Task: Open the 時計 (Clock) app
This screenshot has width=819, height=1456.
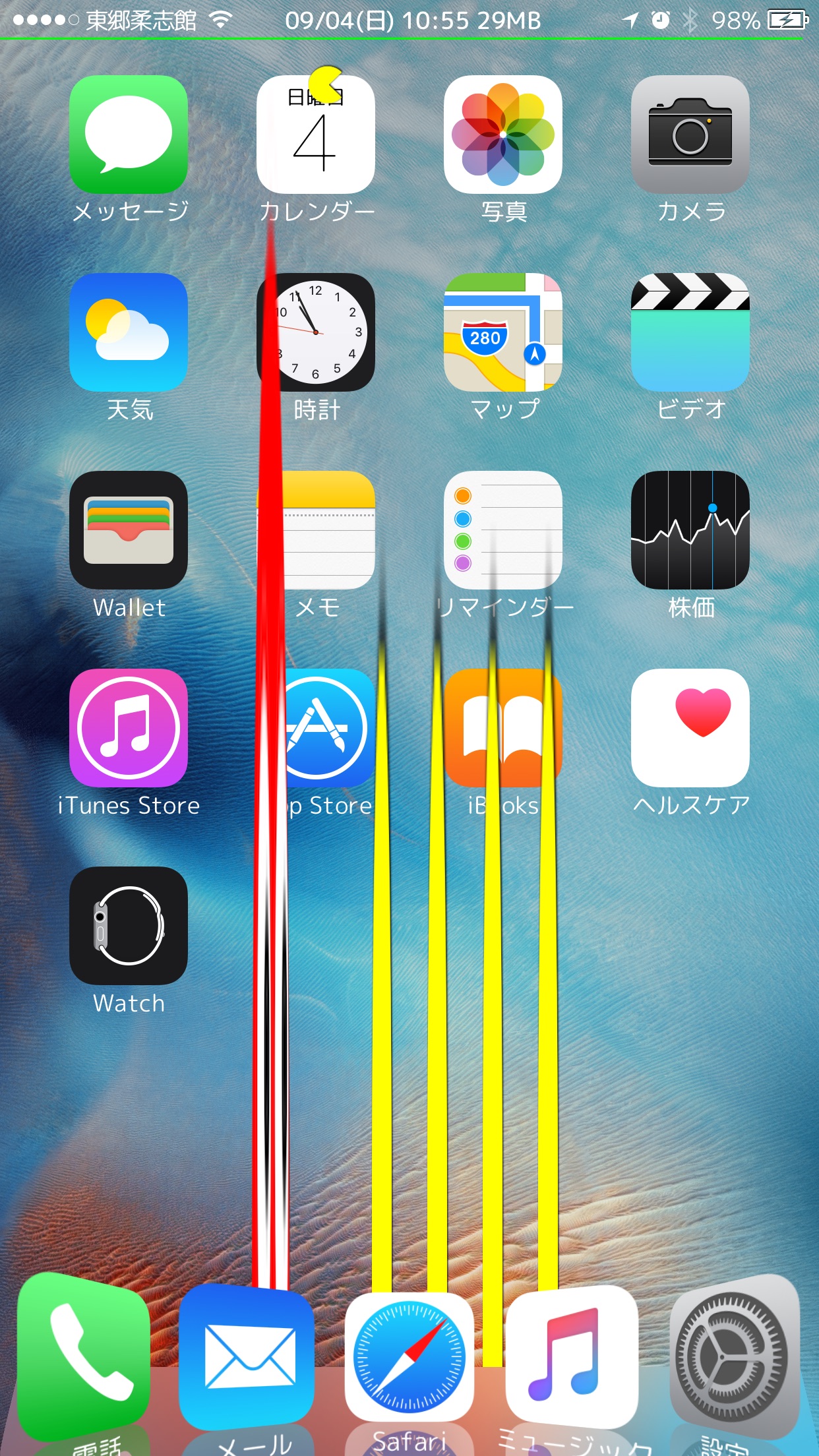Action: pyautogui.click(x=316, y=332)
